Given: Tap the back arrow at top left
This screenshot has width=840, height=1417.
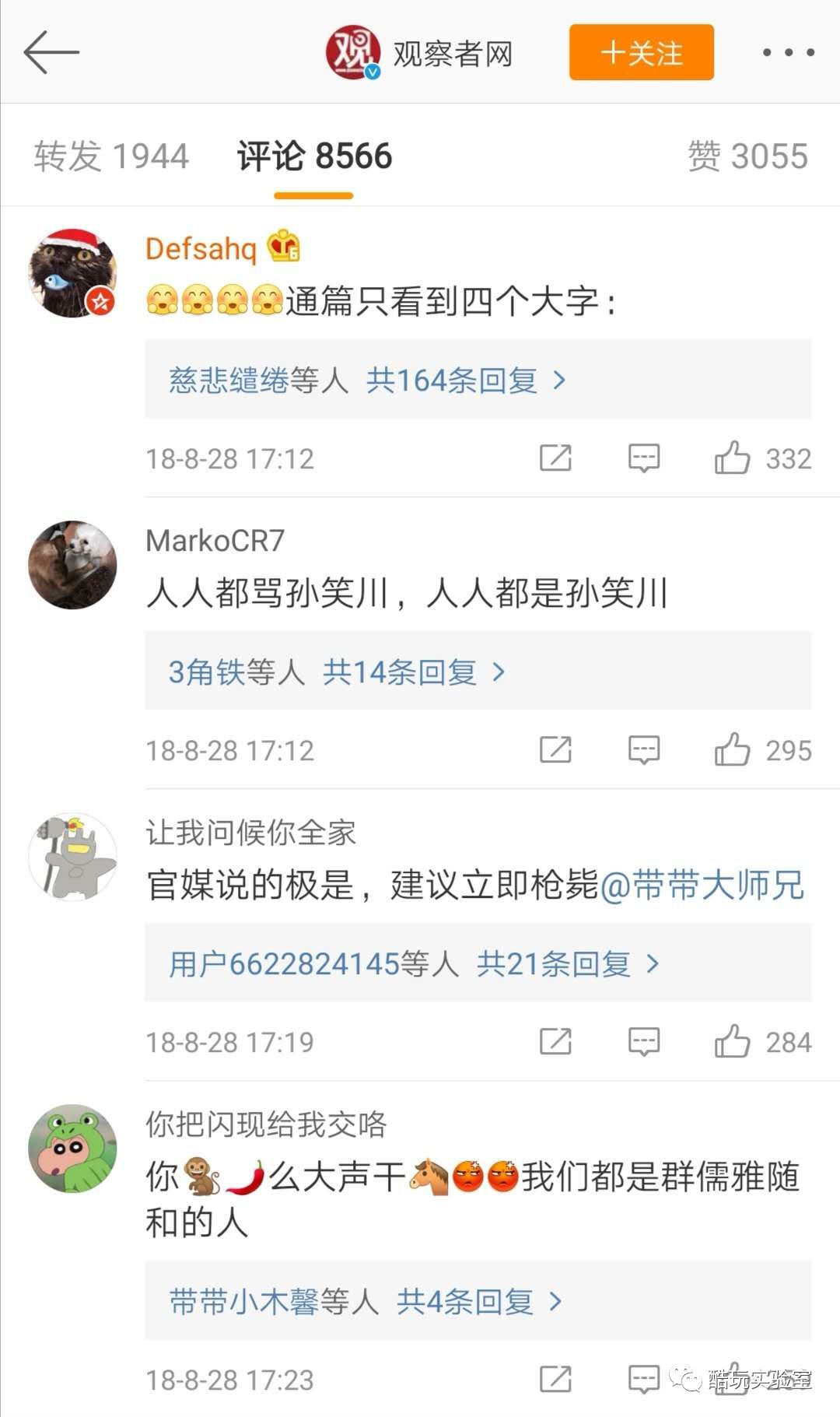Looking at the screenshot, I should click(x=50, y=53).
